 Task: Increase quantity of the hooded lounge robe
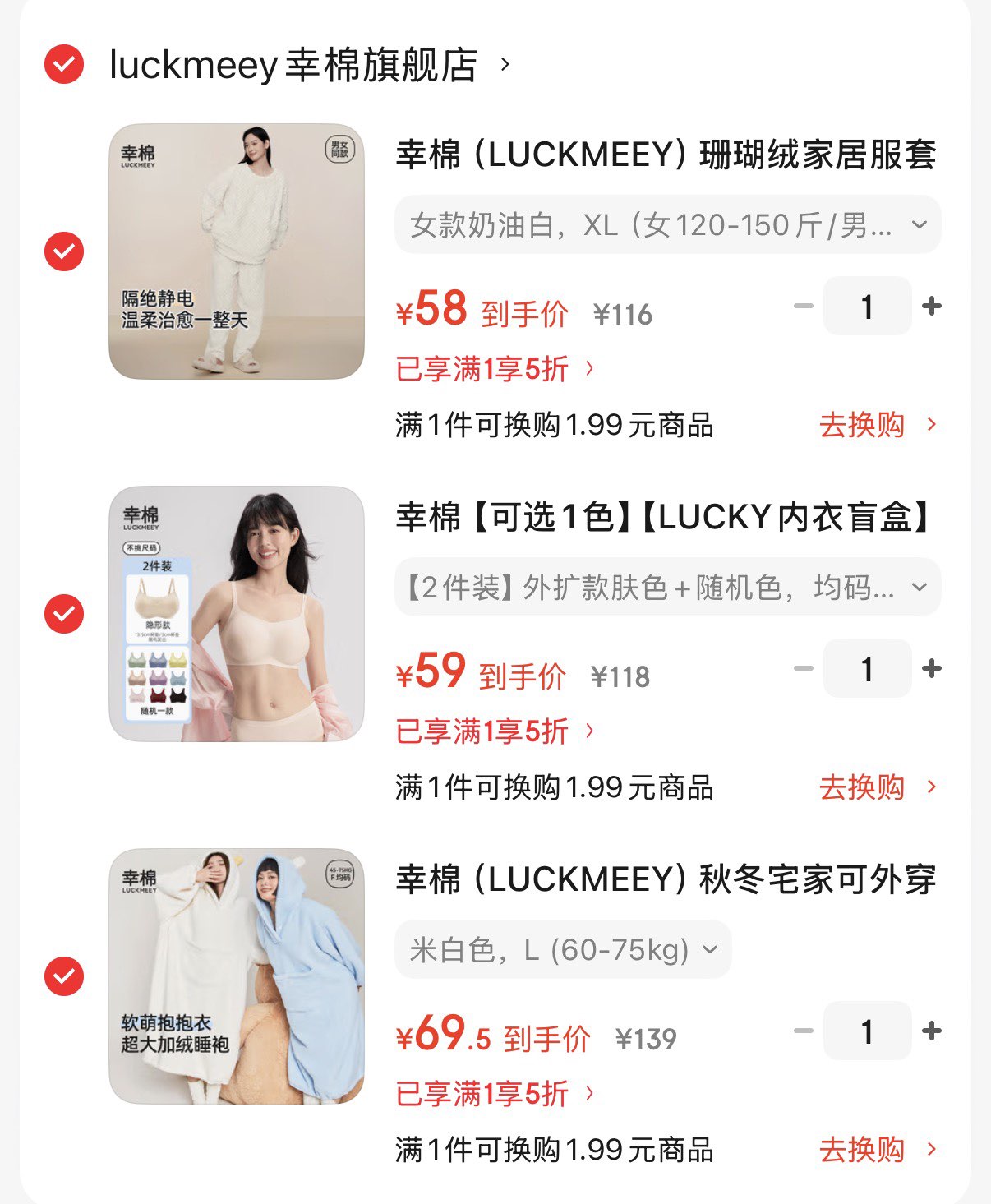click(x=931, y=1031)
